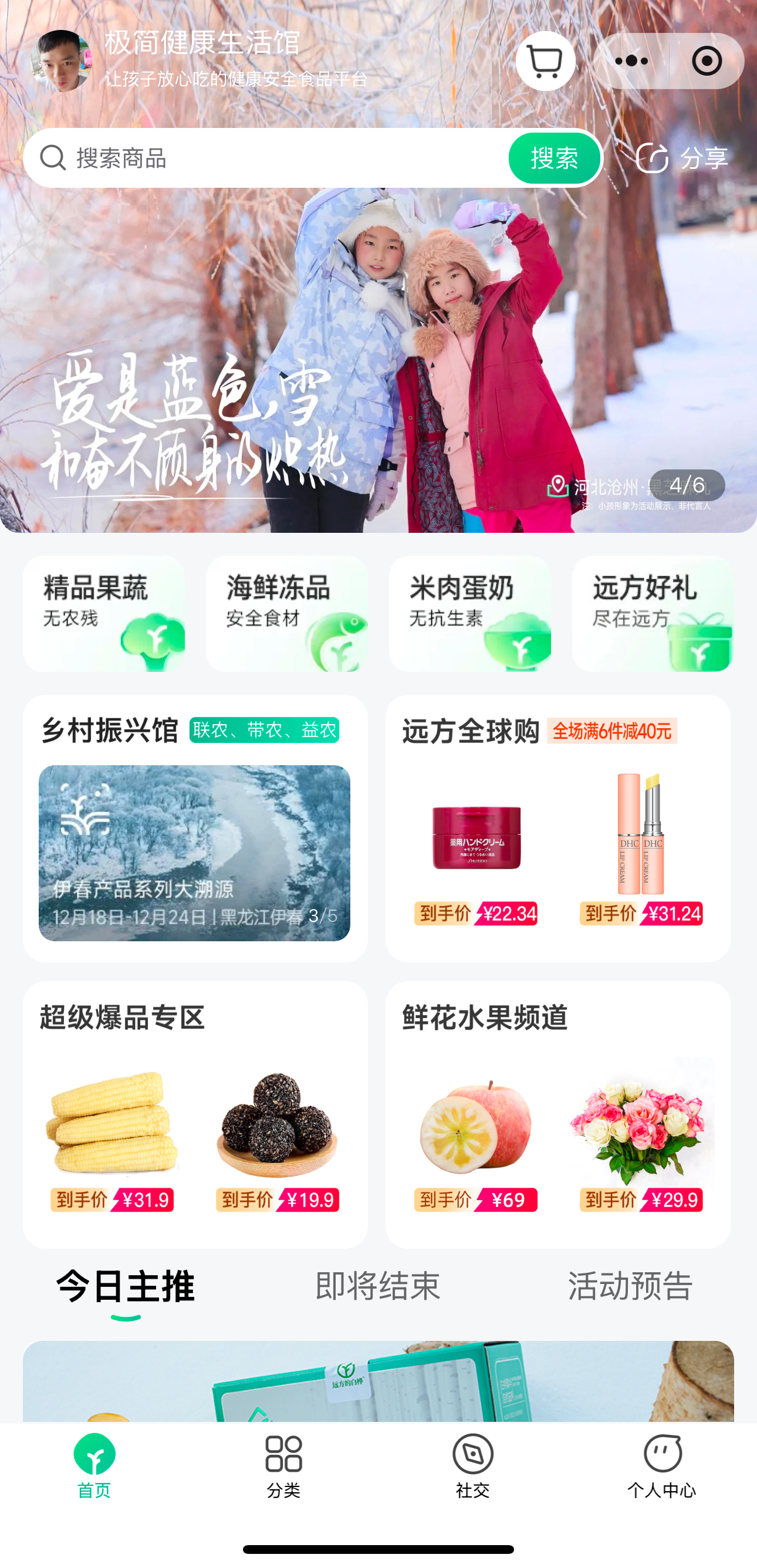Tap the green 搜索 button
Screen dimensions: 757x1568
555,158
